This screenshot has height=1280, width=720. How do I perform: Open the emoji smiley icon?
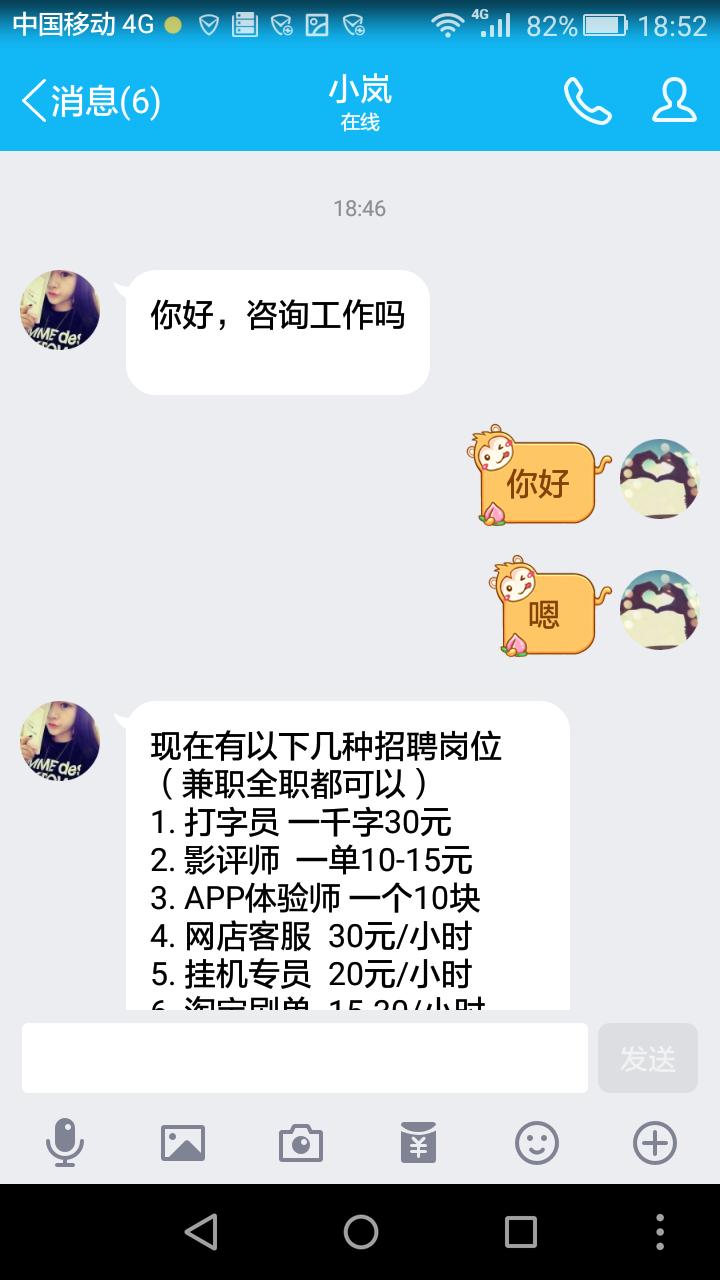tap(537, 1140)
